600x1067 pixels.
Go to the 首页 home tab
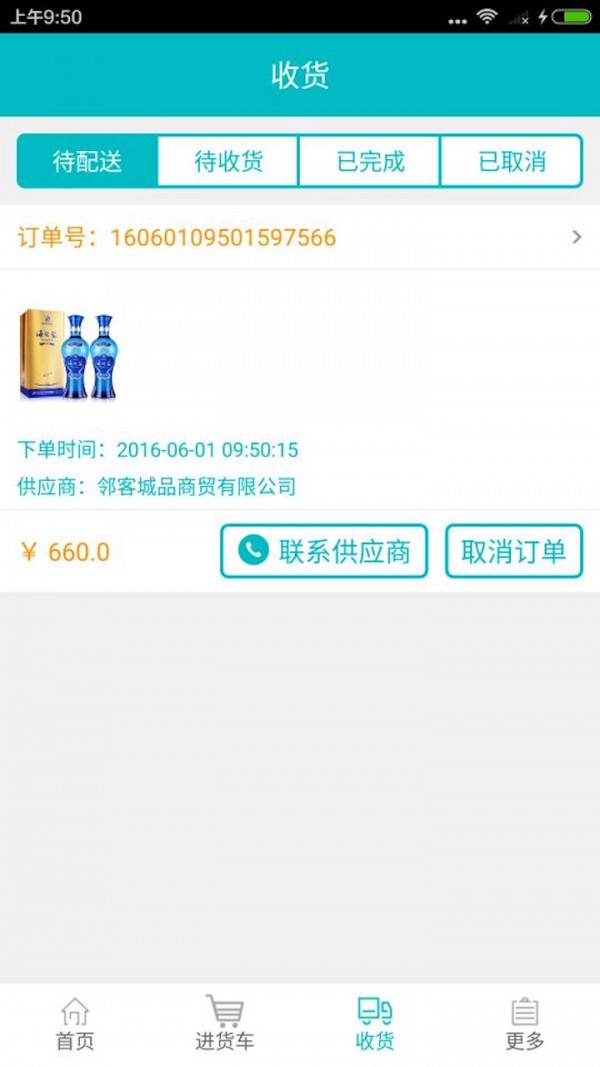pos(75,1024)
